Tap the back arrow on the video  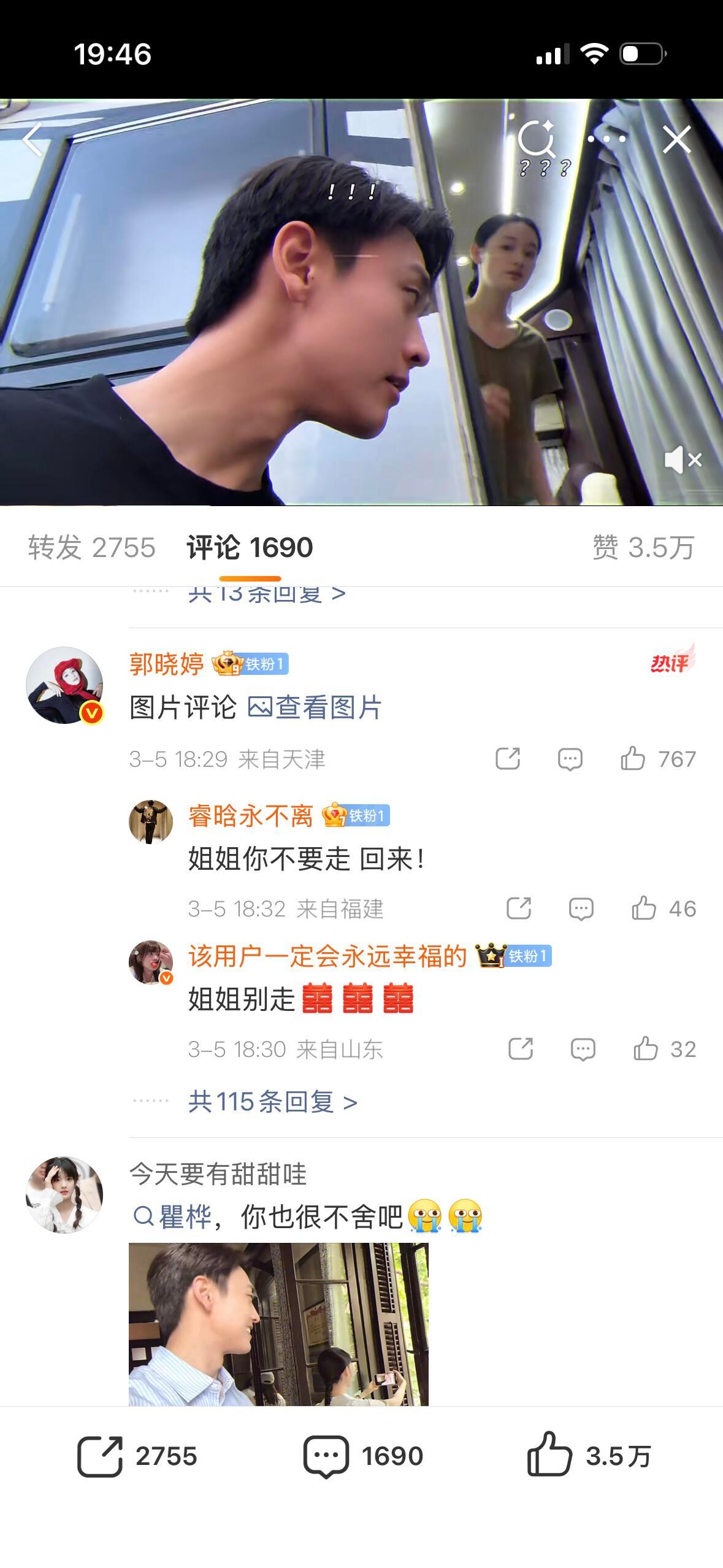pyautogui.click(x=34, y=140)
